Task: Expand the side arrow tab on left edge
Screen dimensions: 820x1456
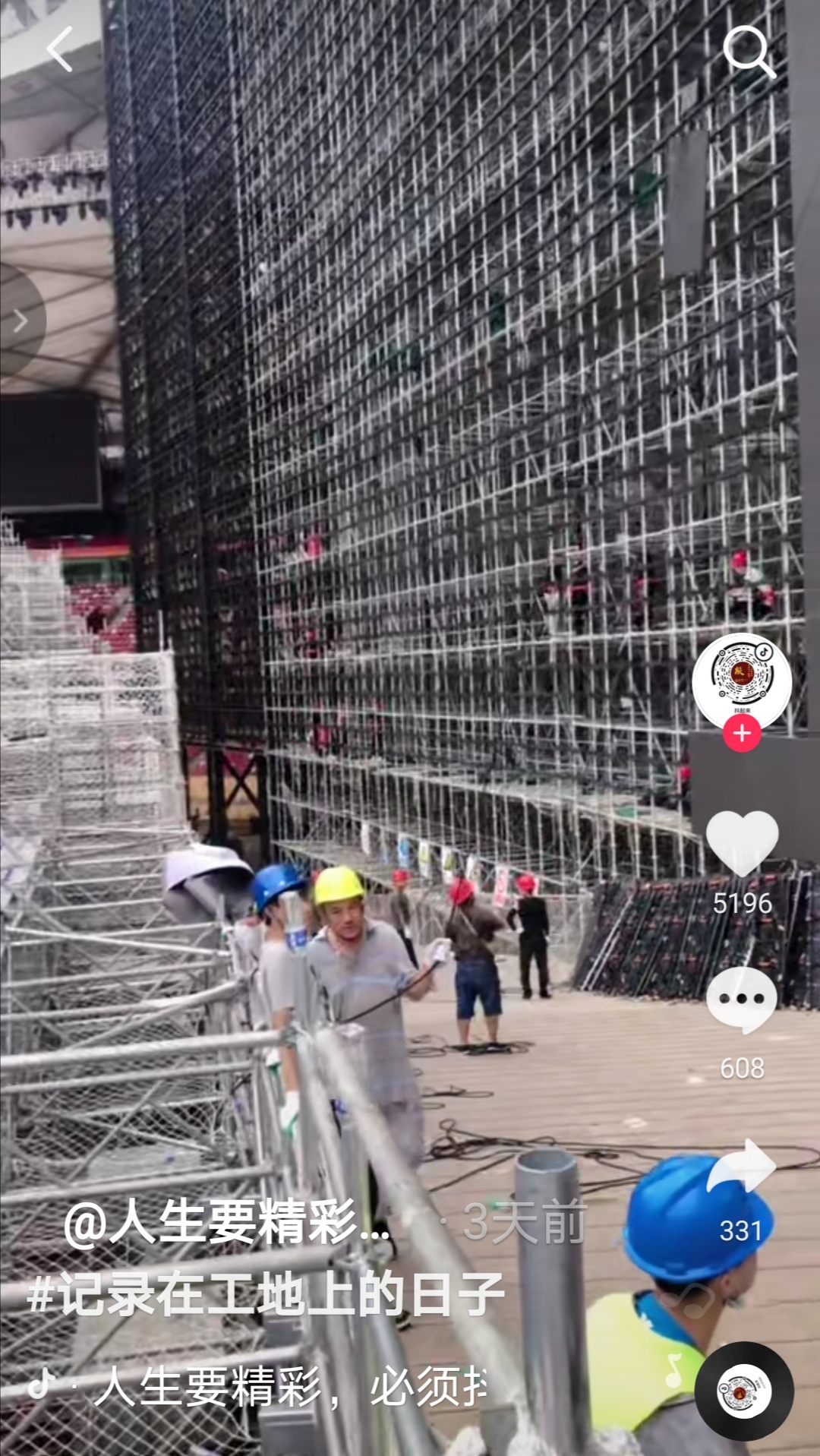Action: [20, 321]
